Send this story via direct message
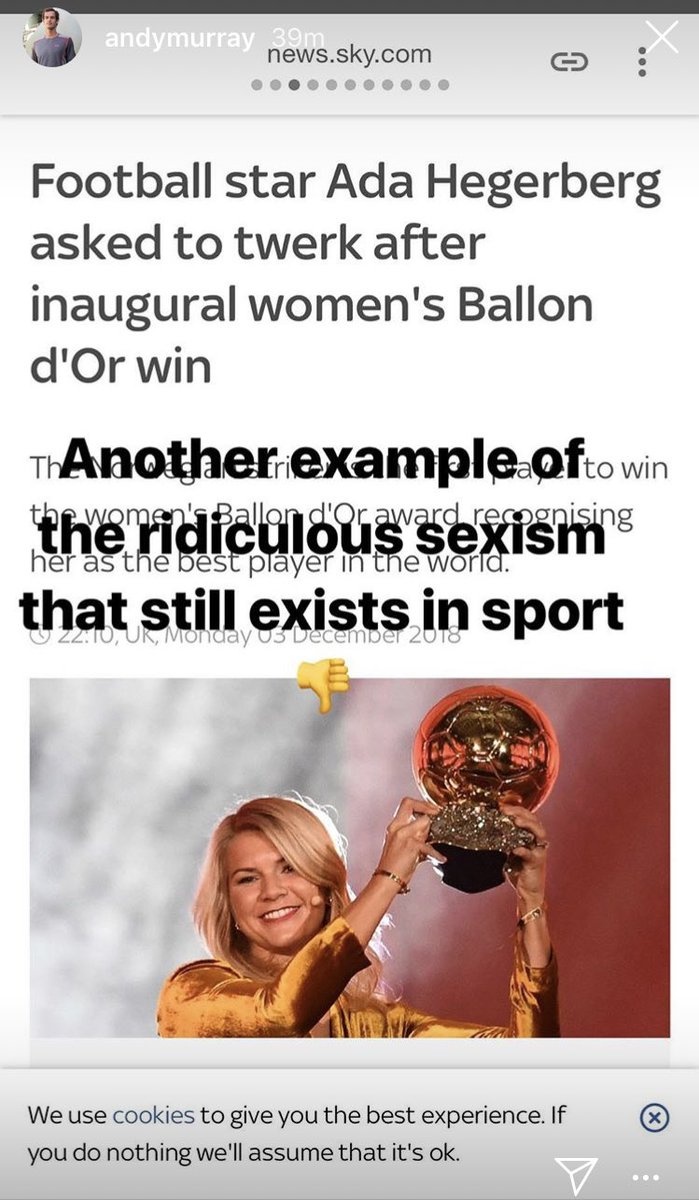Image resolution: width=699 pixels, height=1200 pixels. (576, 1173)
